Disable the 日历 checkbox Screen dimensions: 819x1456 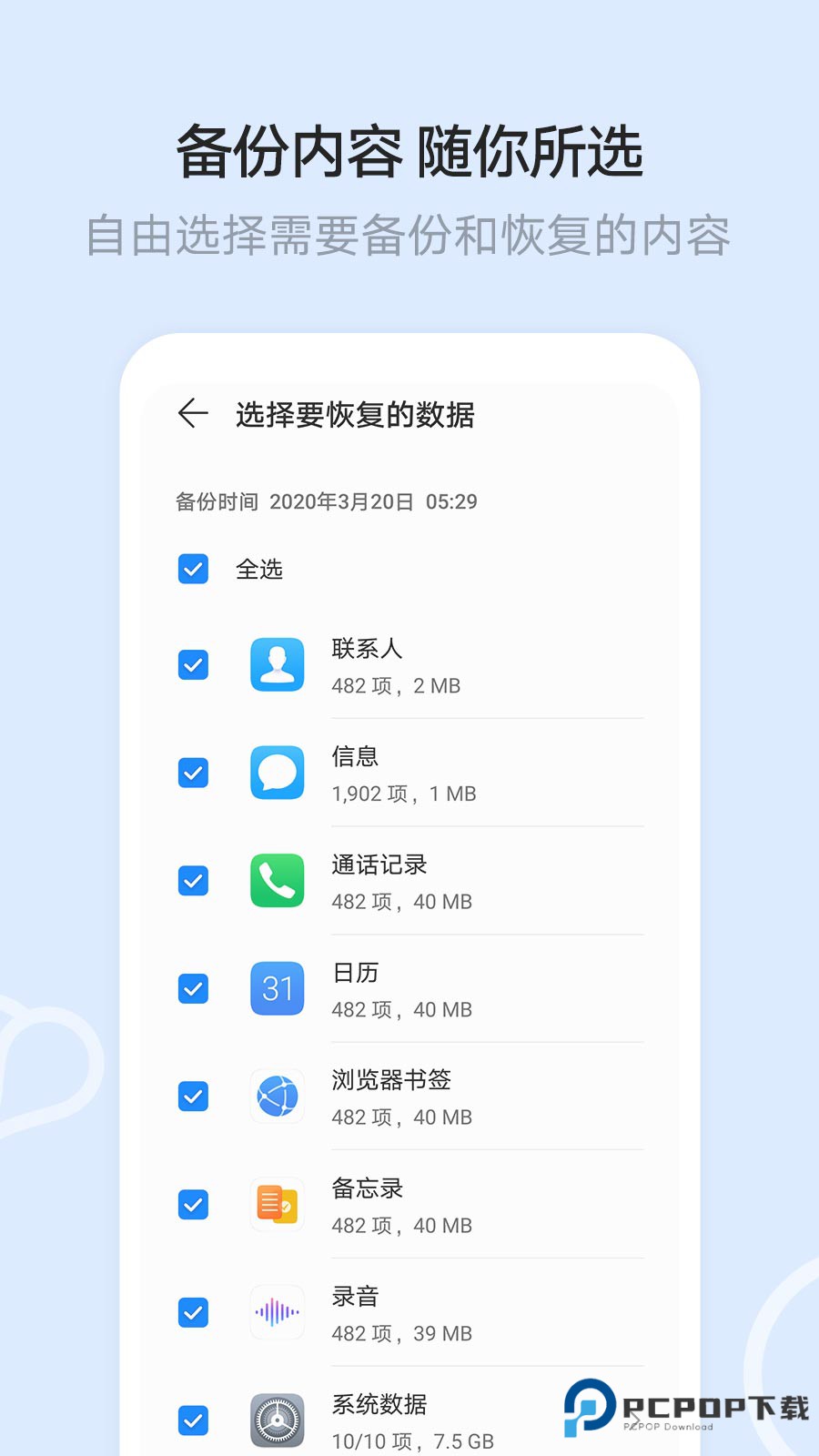coord(192,989)
